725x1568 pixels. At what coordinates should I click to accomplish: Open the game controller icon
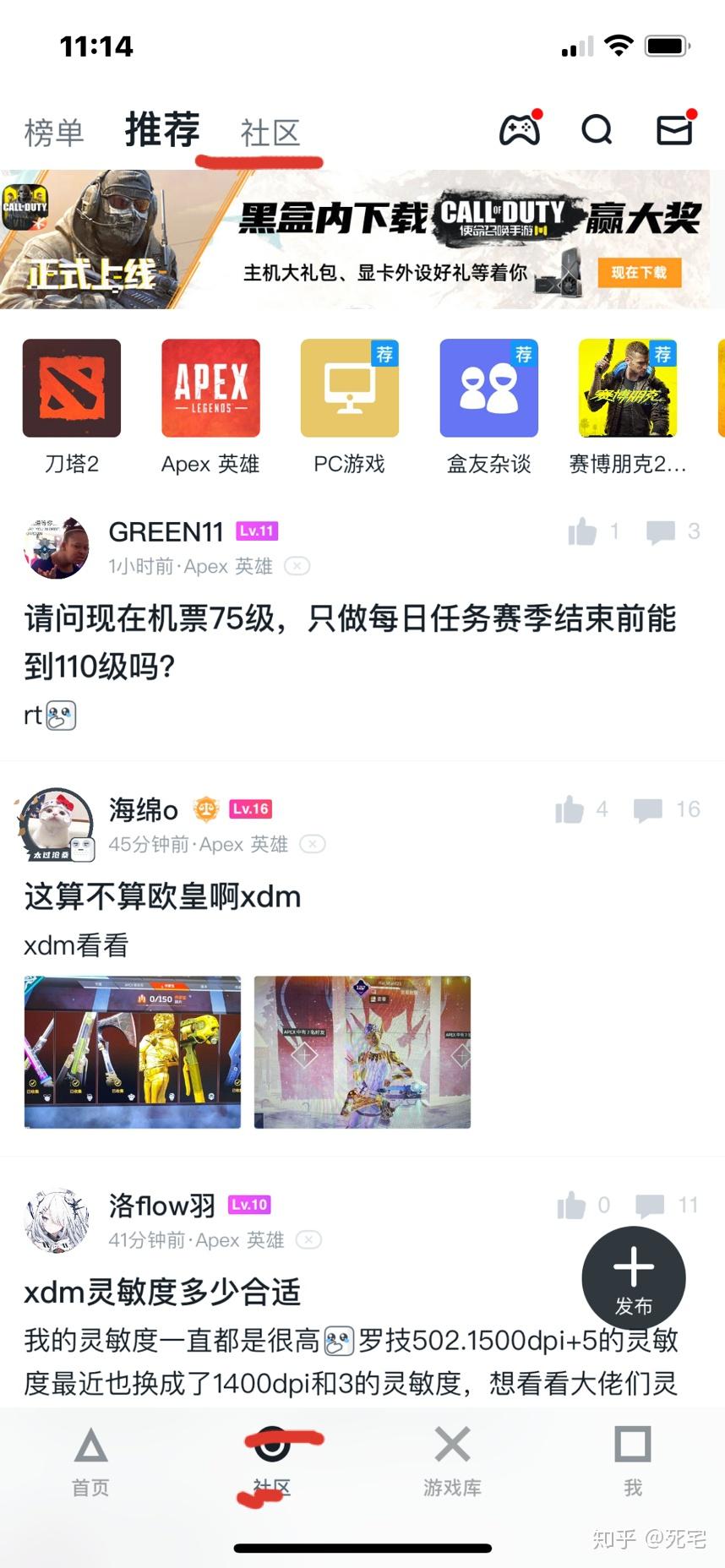click(x=520, y=129)
